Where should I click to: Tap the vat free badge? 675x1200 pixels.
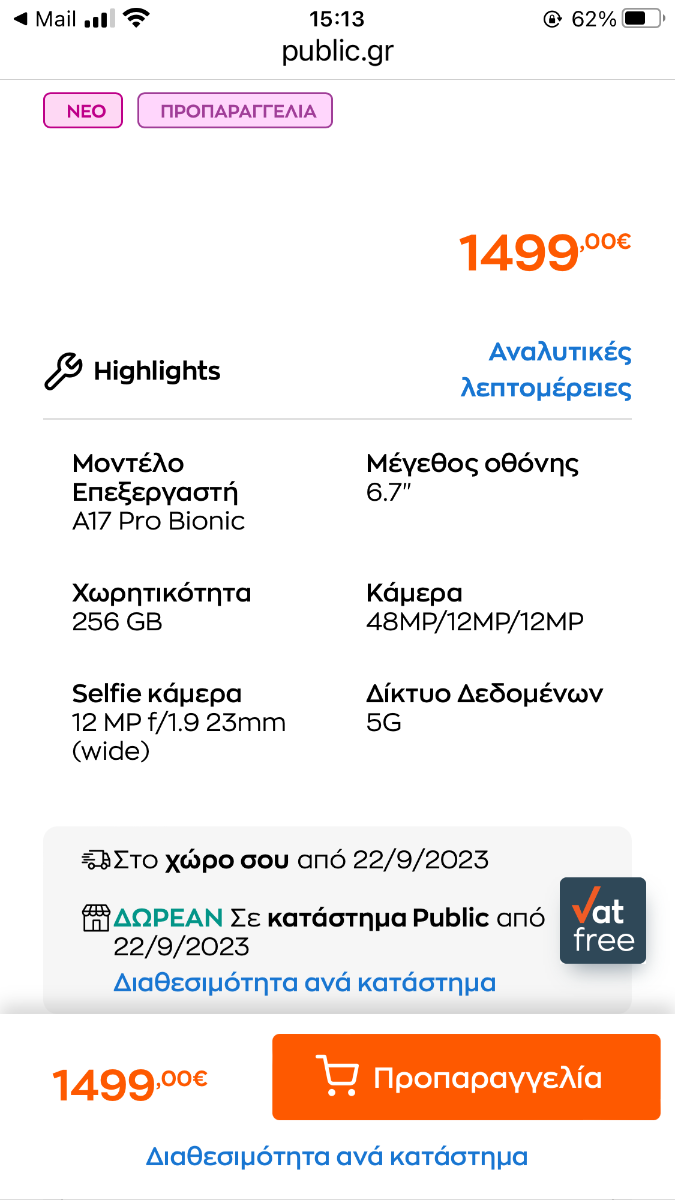click(603, 921)
